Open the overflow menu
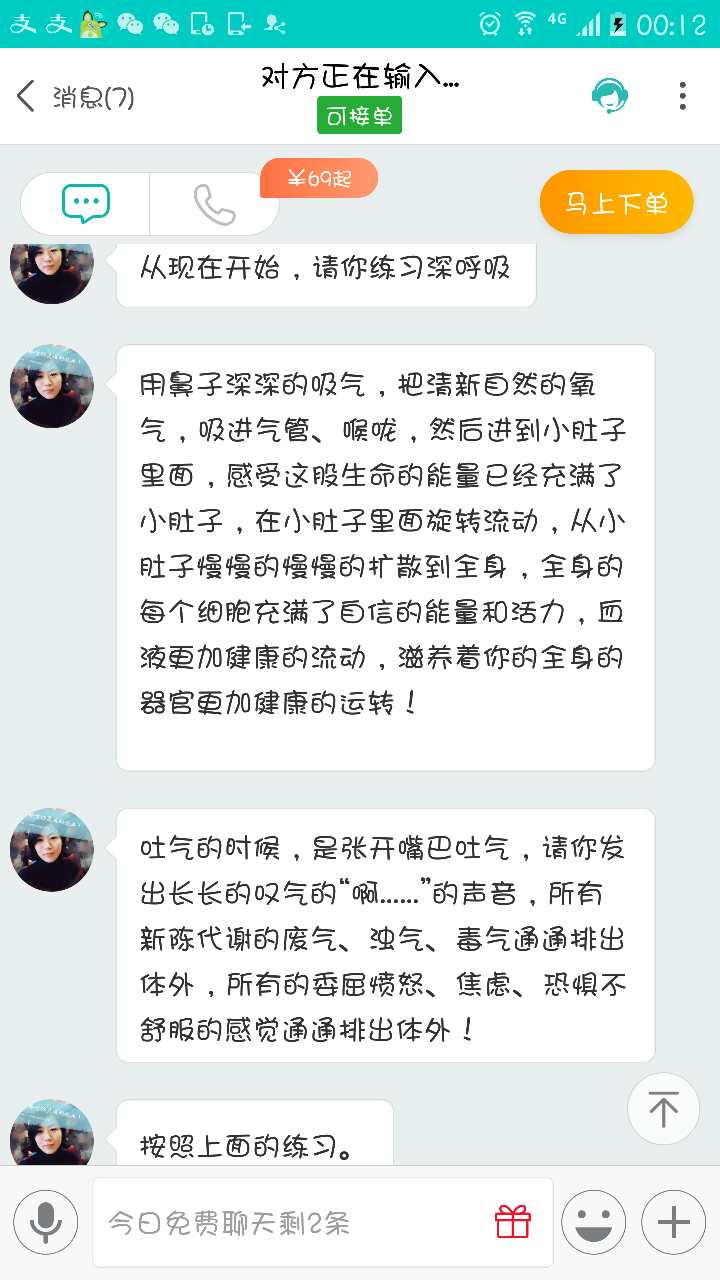 pyautogui.click(x=682, y=96)
